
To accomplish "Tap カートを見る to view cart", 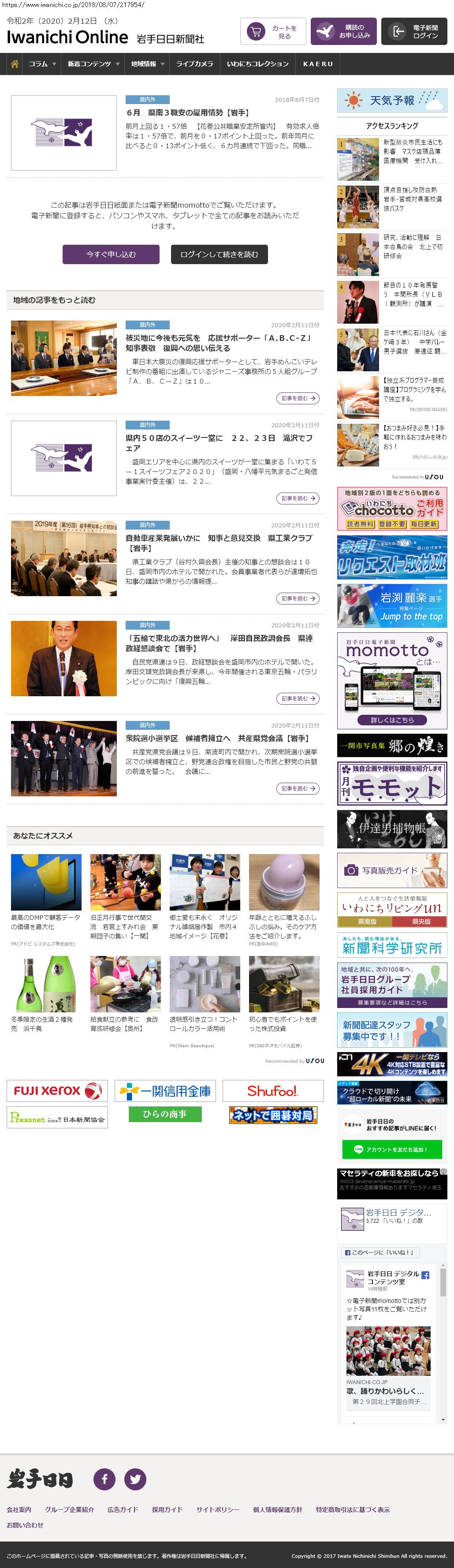I will click(x=273, y=32).
